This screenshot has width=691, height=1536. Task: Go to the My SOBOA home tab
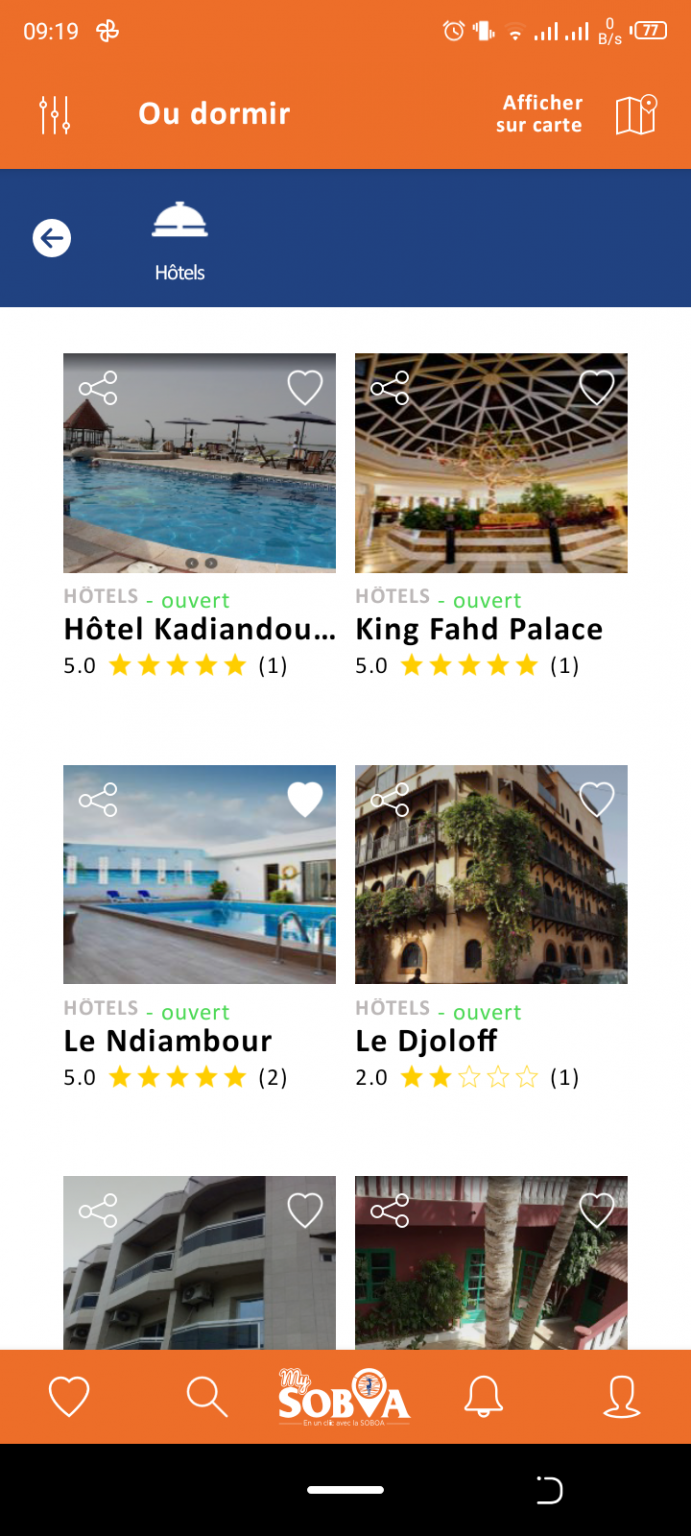click(x=344, y=1396)
